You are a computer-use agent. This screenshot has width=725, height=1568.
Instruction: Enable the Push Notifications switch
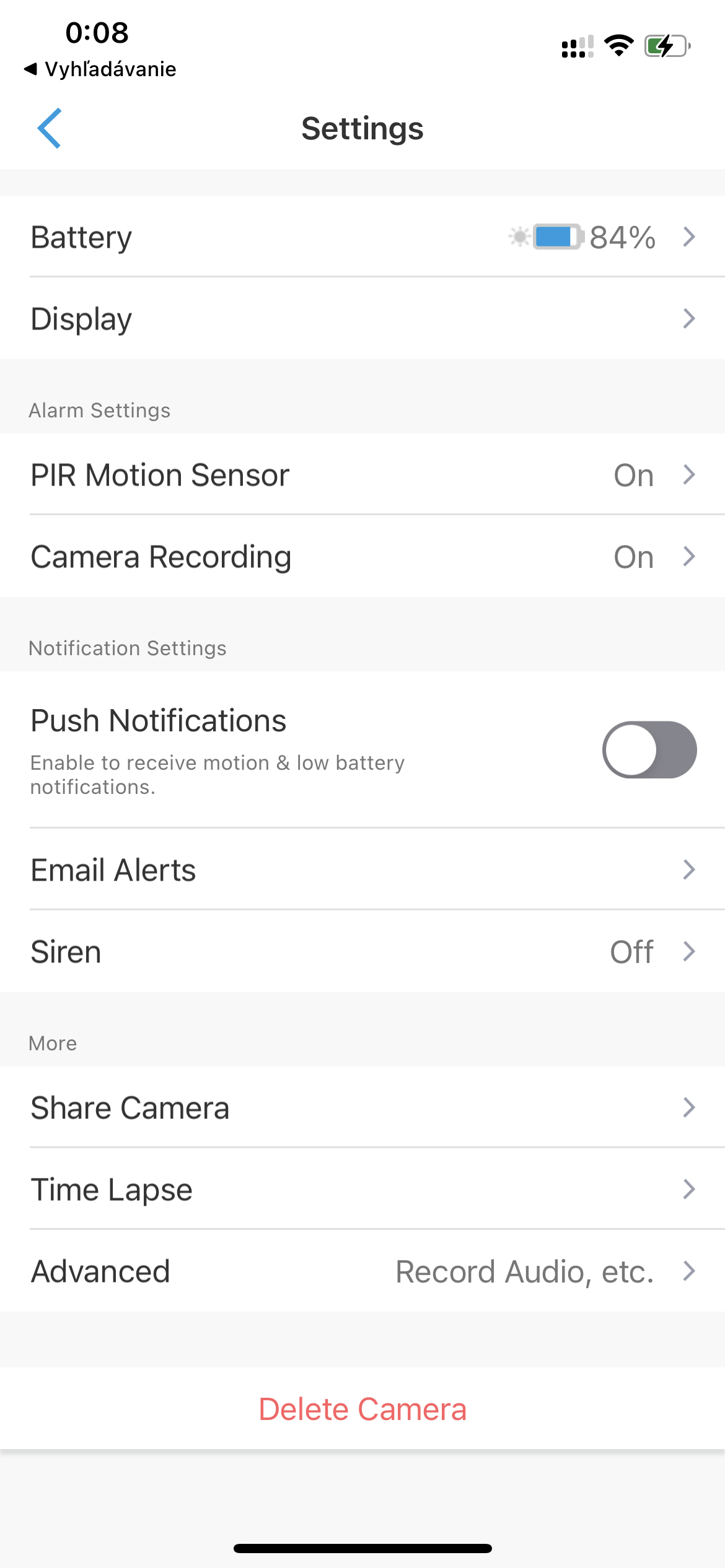tap(649, 749)
